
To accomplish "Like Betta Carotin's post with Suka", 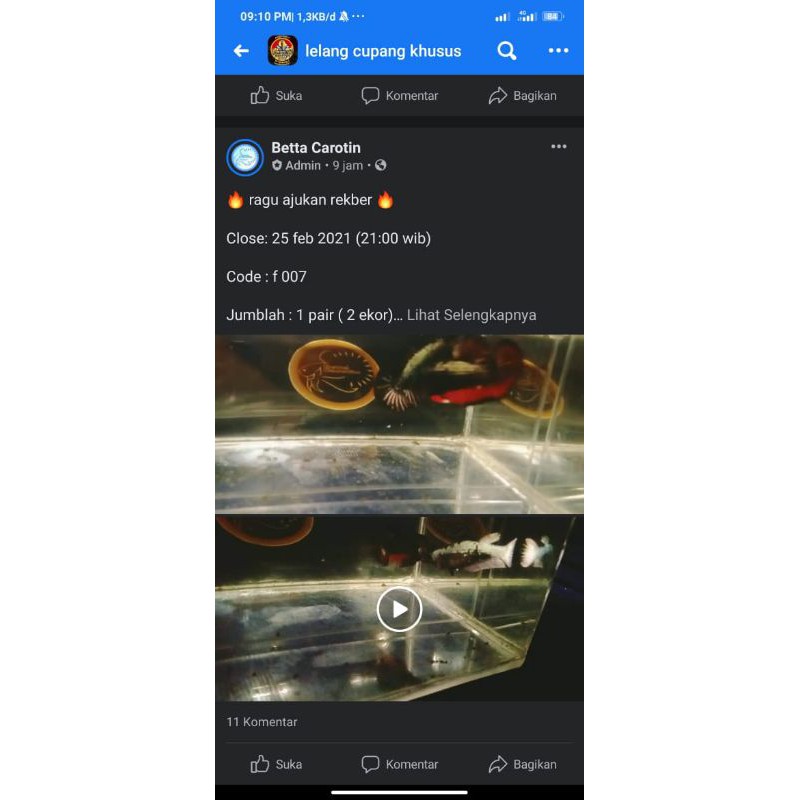I will click(x=276, y=764).
